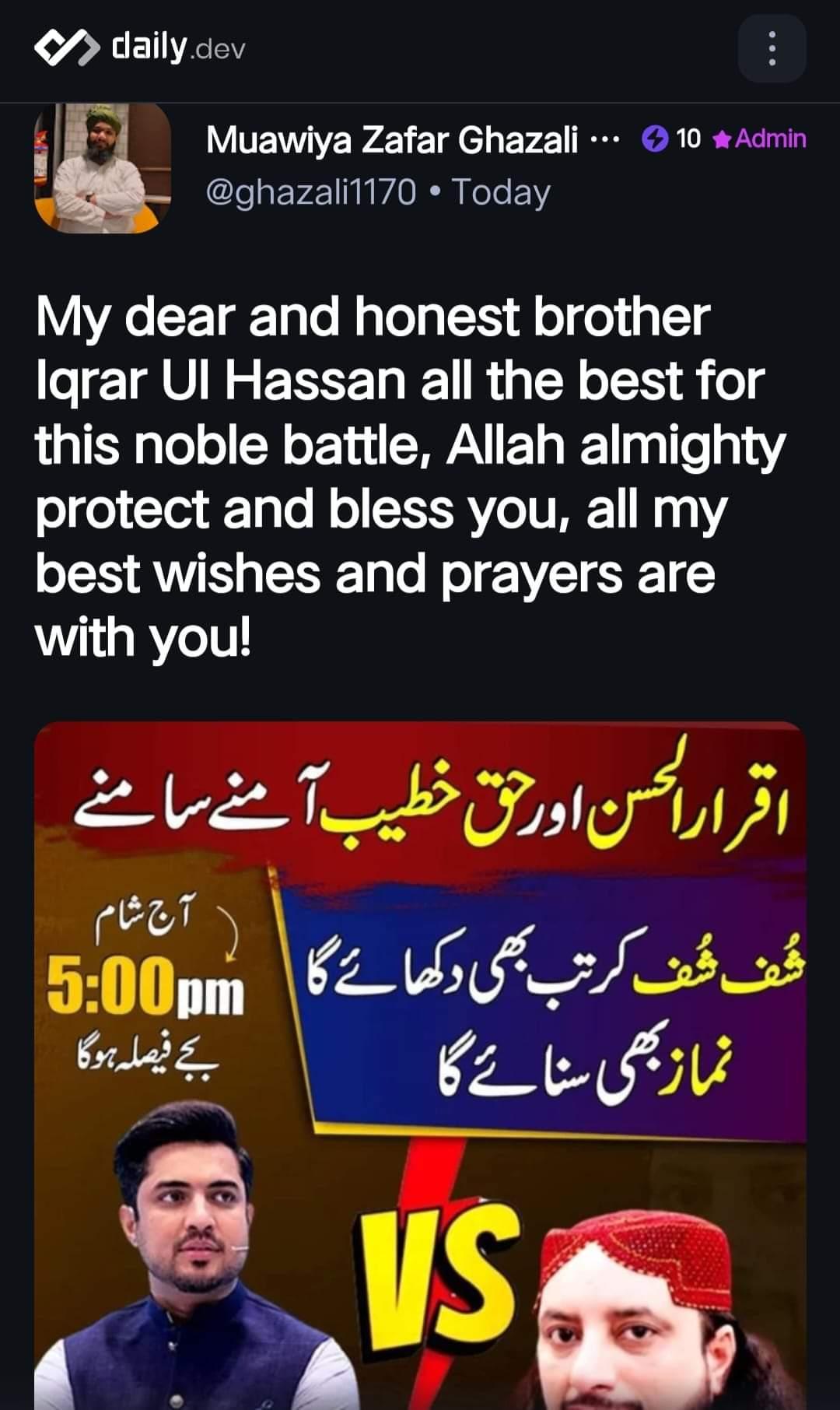This screenshot has width=840, height=1410.
Task: Open the @ghazali1170 author profile link
Action: [311, 192]
